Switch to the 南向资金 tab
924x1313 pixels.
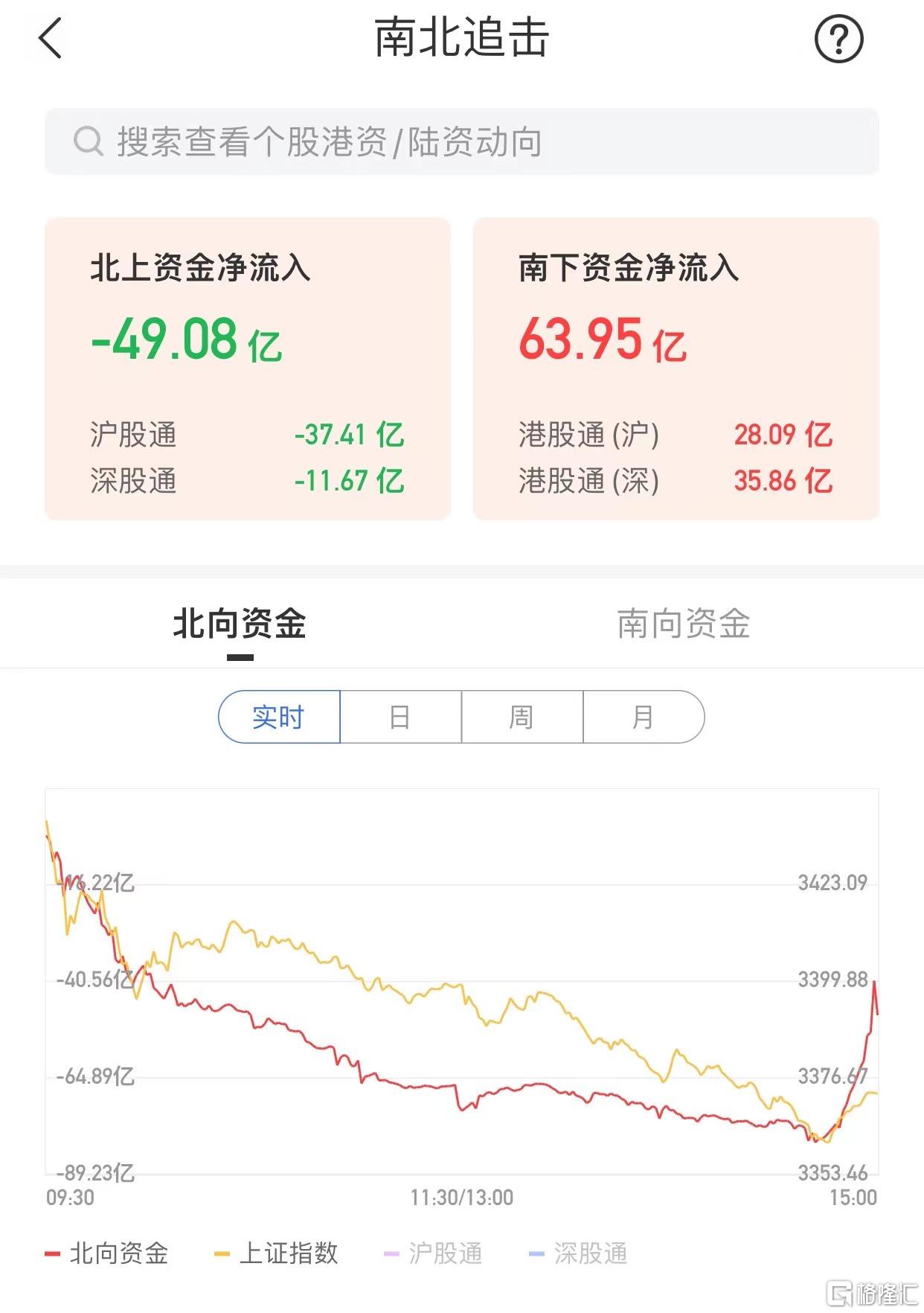click(683, 624)
